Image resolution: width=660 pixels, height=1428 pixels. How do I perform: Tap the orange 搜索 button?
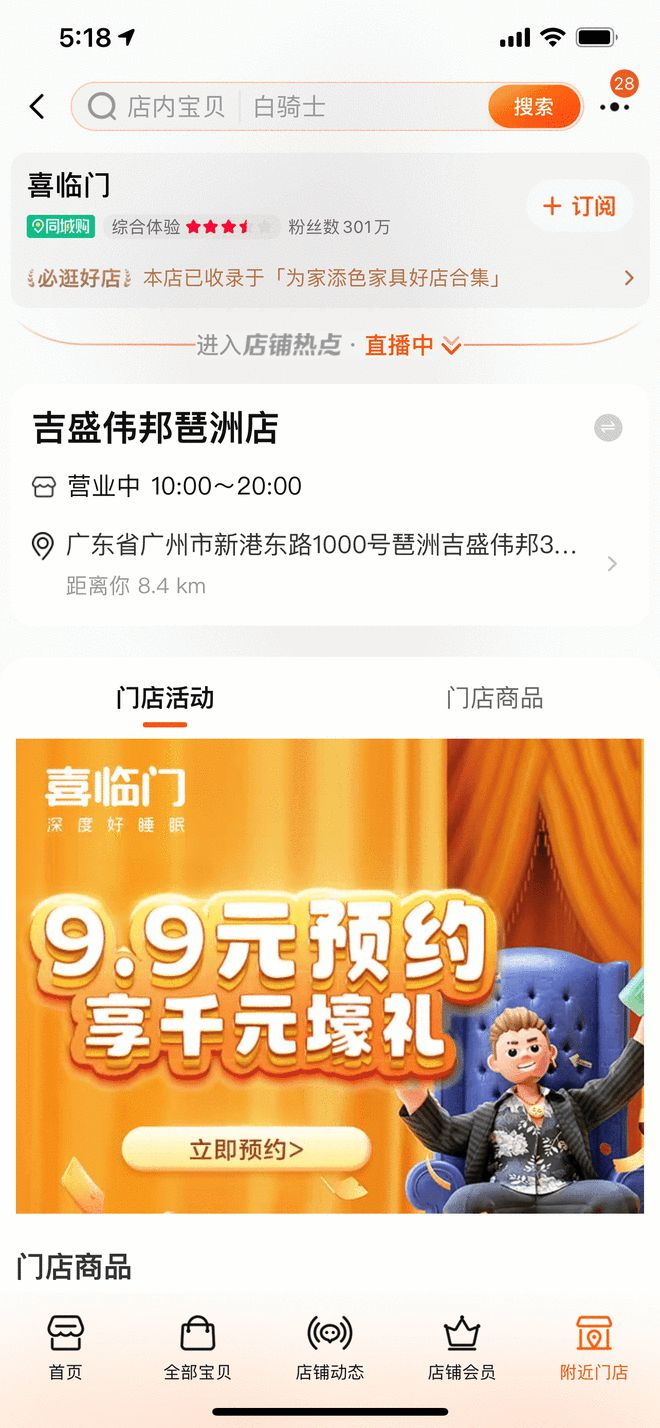[534, 107]
